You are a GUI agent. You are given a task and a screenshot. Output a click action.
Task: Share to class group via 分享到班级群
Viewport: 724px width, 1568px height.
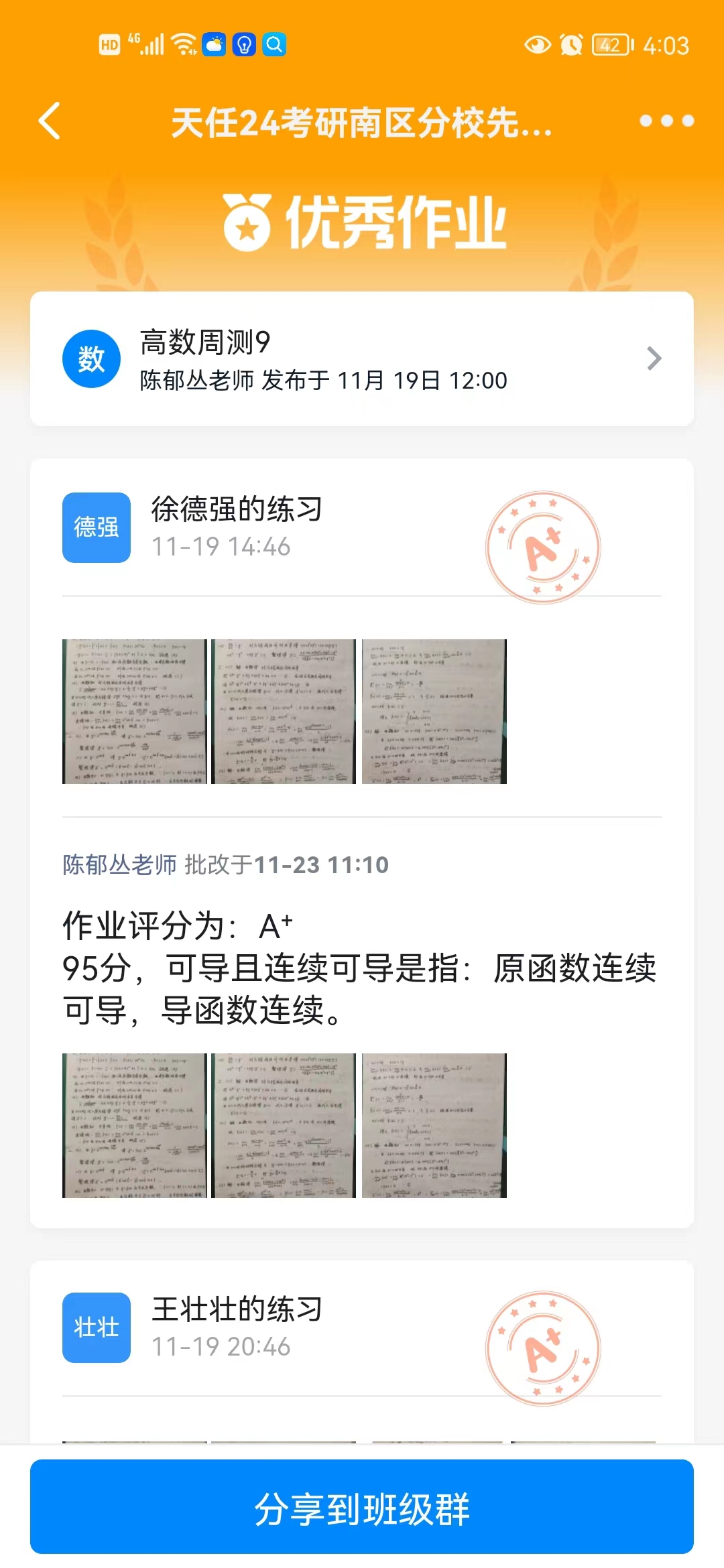click(x=362, y=1506)
